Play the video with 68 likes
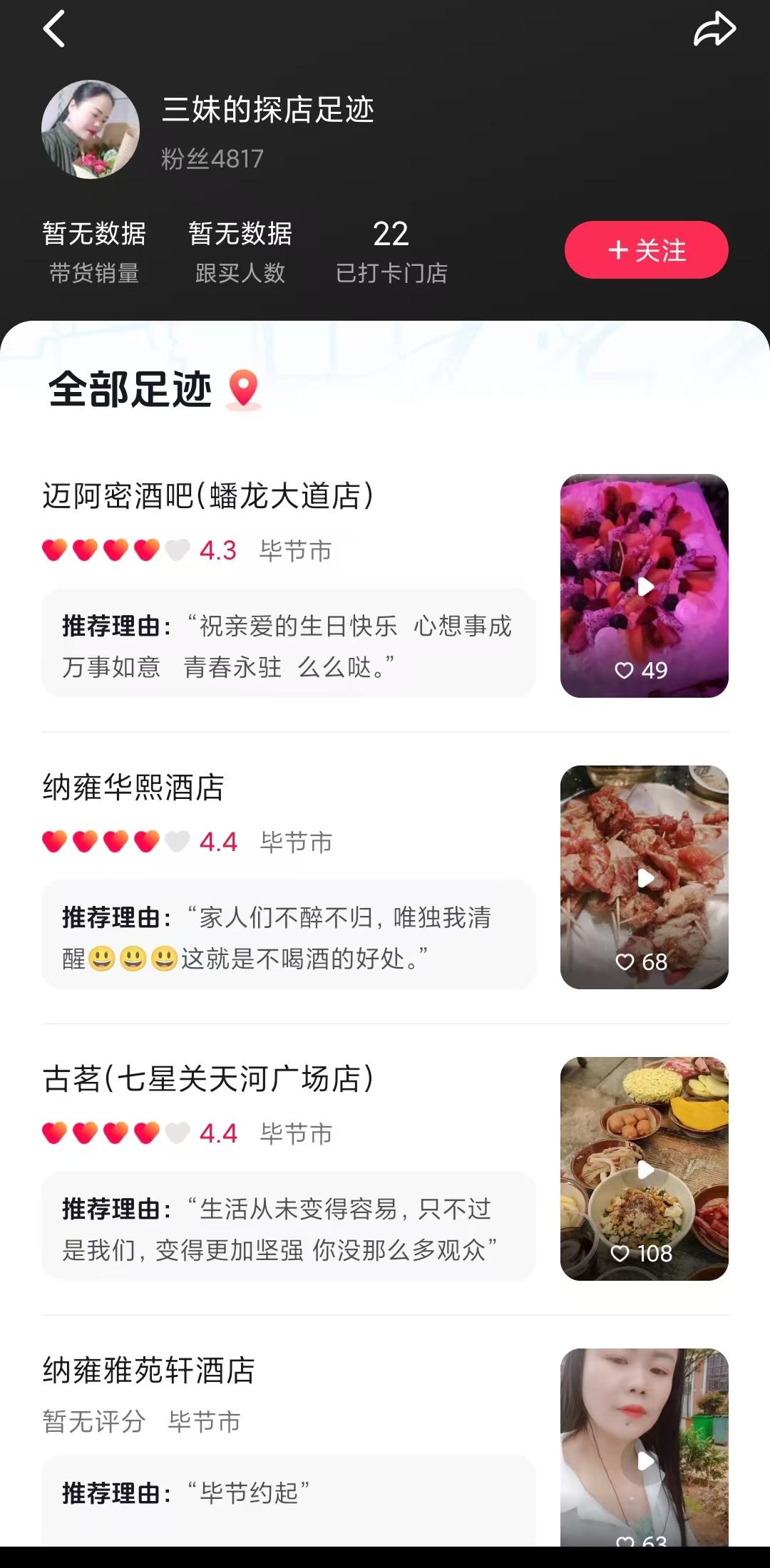Viewport: 770px width, 1568px height. [x=644, y=877]
